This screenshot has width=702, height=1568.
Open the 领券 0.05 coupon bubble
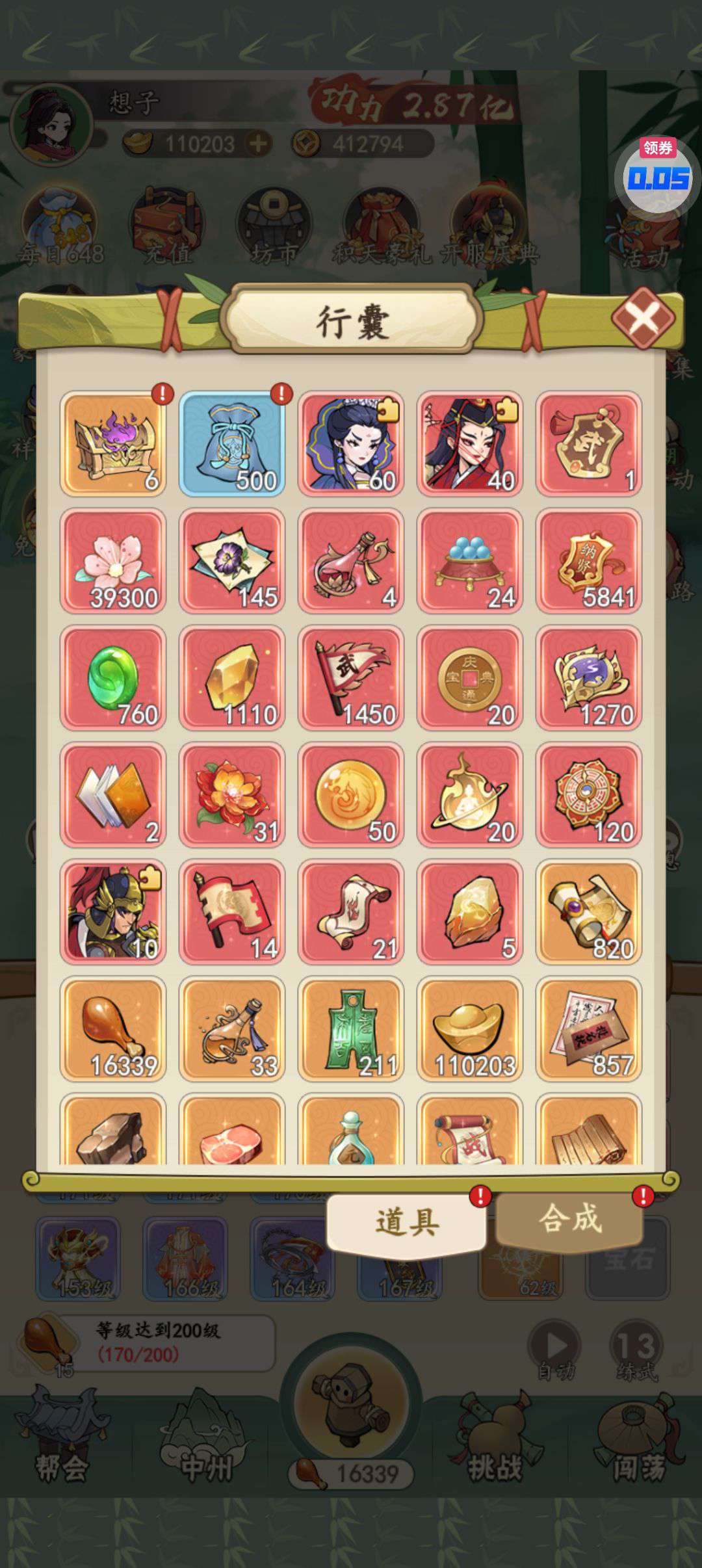click(656, 174)
